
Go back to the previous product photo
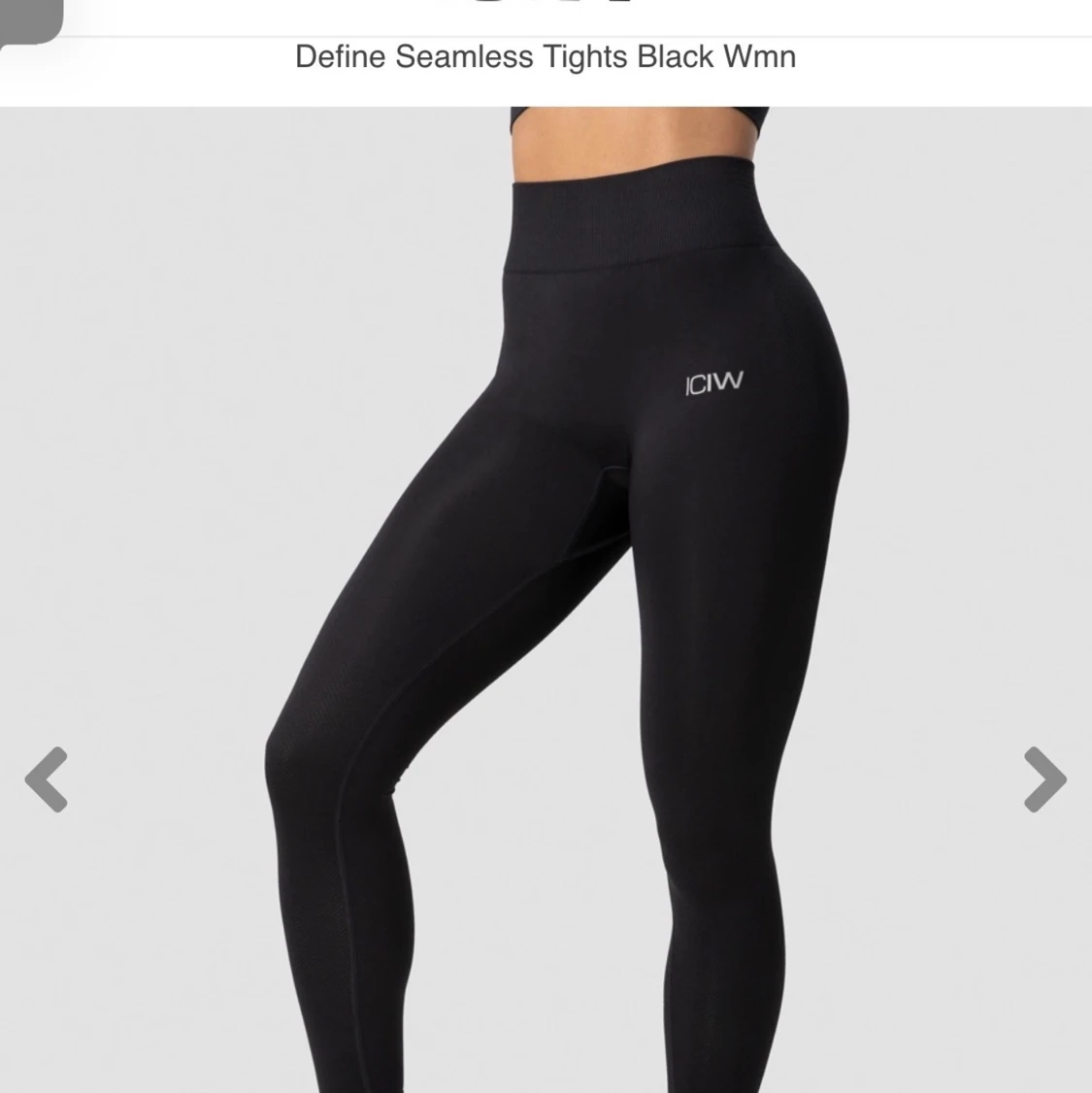(47, 779)
